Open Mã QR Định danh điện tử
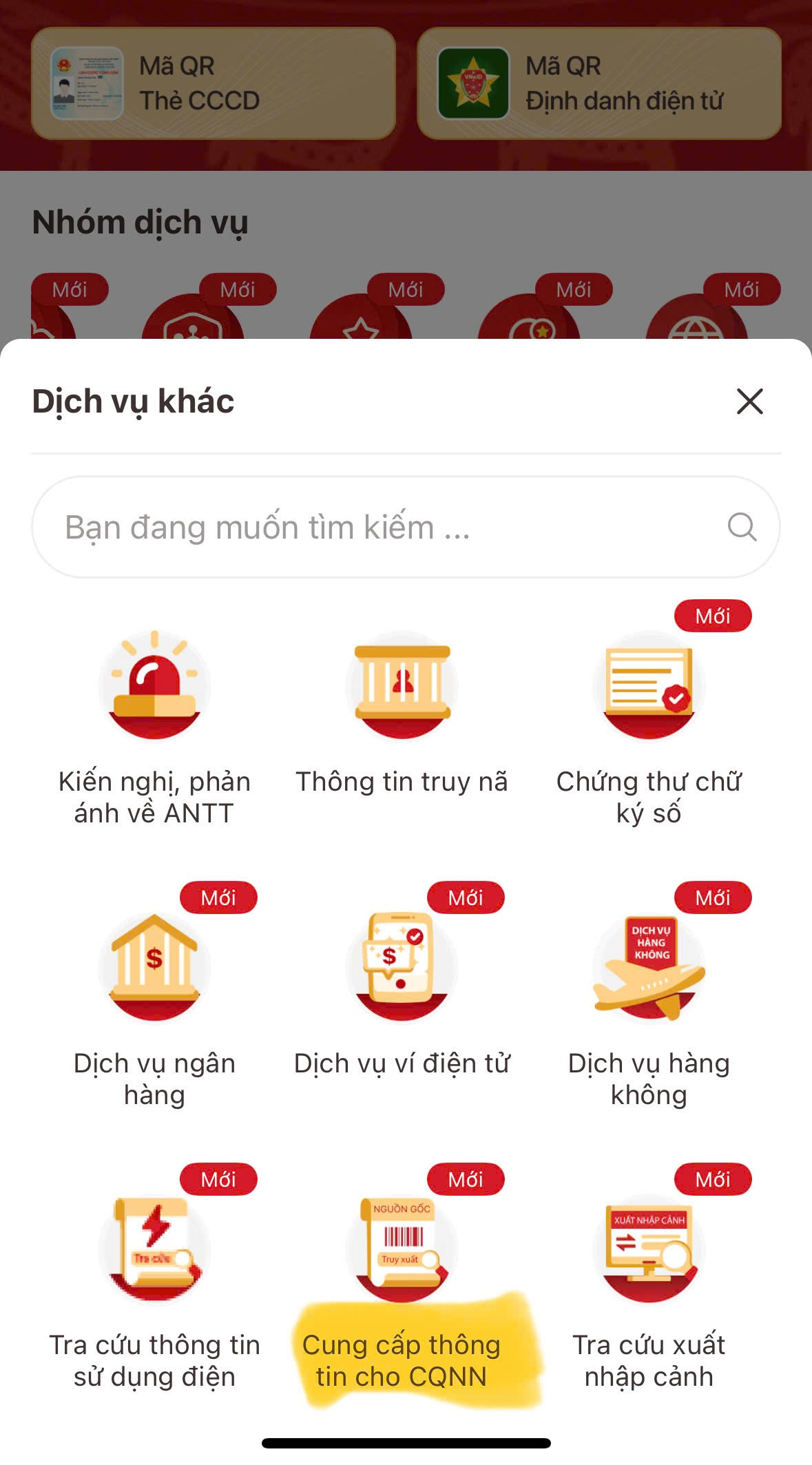Screen dimensions: 812x1465 click(x=599, y=83)
